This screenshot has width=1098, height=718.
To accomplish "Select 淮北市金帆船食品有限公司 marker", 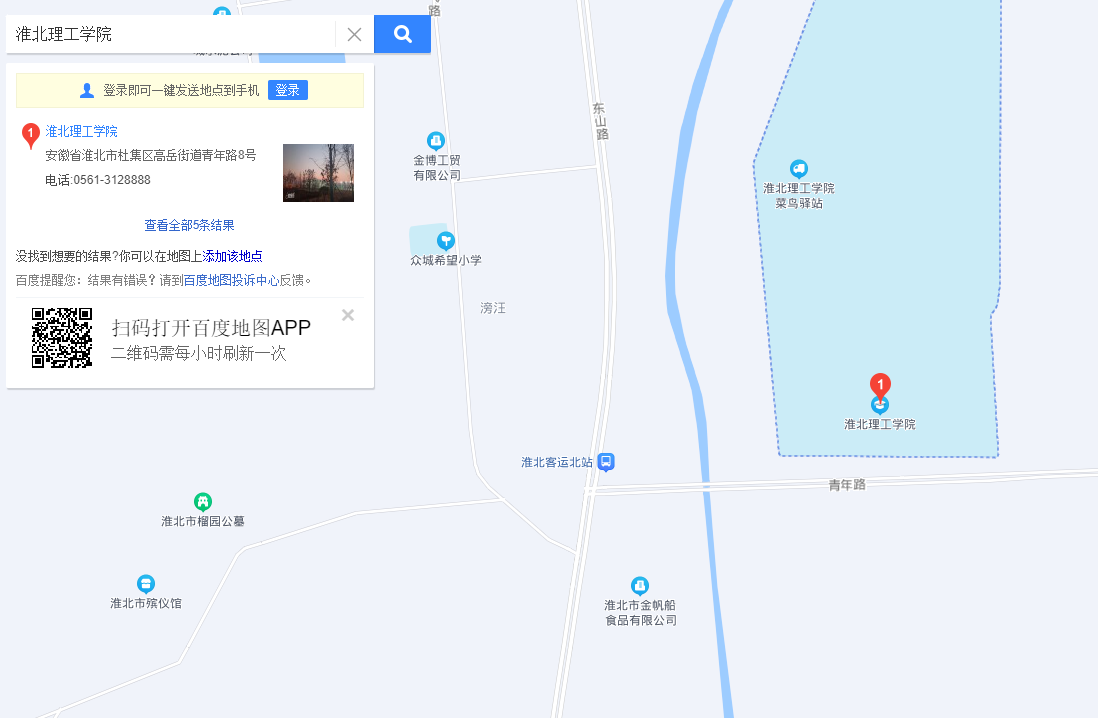I will tap(640, 586).
